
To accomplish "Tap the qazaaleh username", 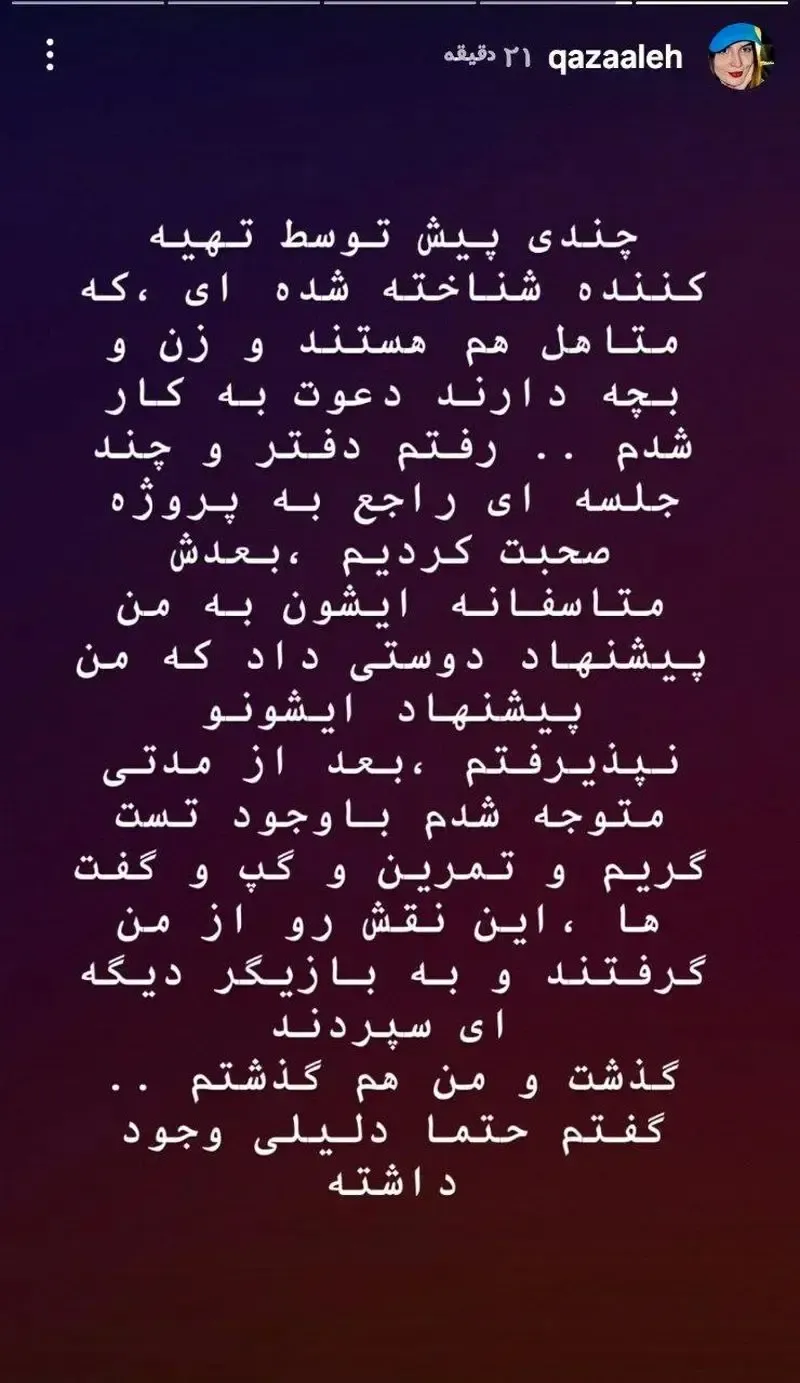I will coord(615,57).
